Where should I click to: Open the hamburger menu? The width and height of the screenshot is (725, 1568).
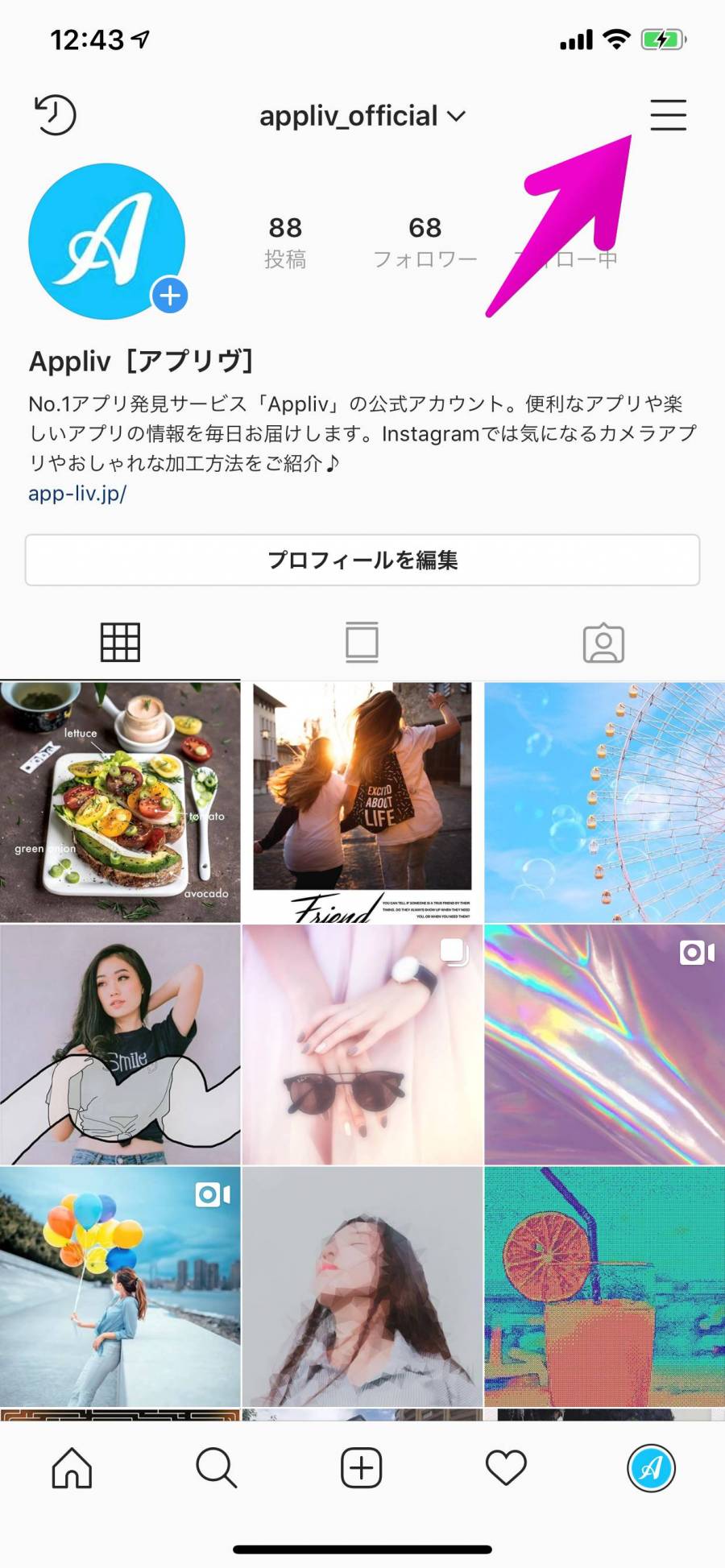pyautogui.click(x=668, y=115)
